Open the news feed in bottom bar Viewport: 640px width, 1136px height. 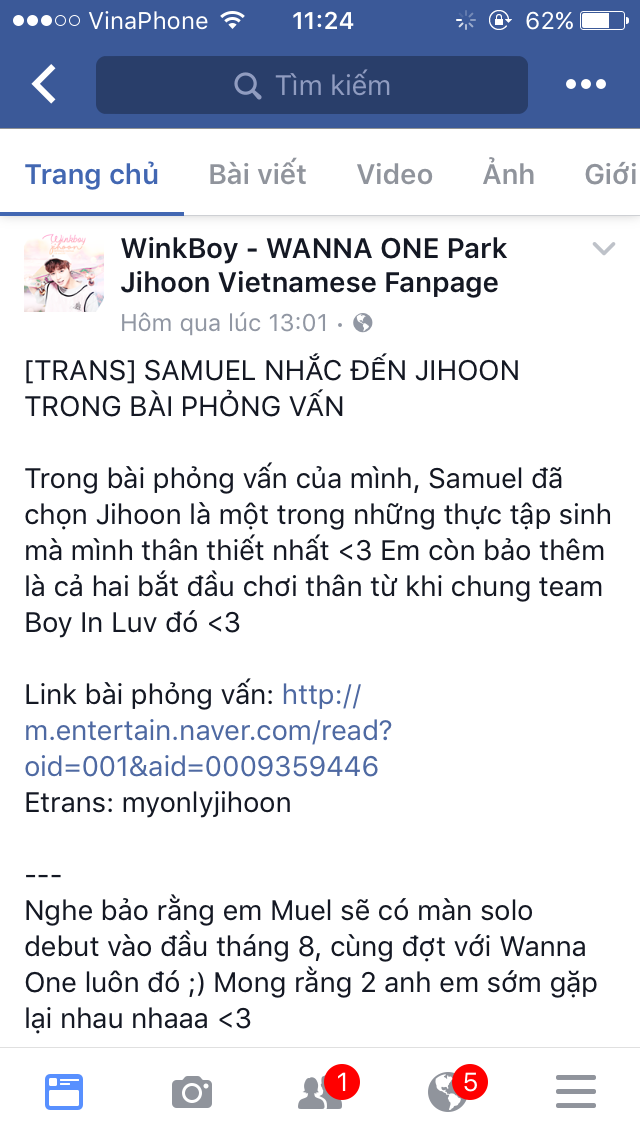64,1092
